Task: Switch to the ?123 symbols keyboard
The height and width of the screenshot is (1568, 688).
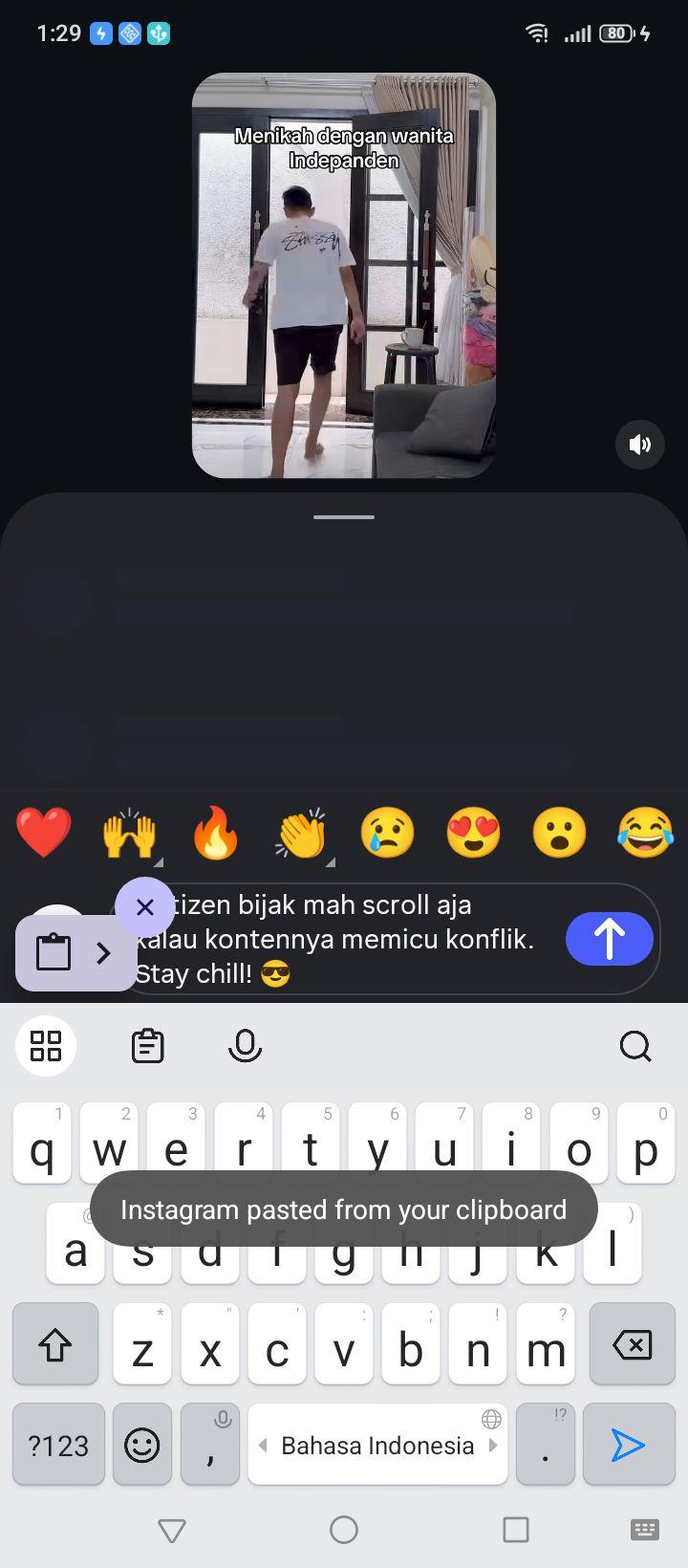Action: coord(58,1444)
